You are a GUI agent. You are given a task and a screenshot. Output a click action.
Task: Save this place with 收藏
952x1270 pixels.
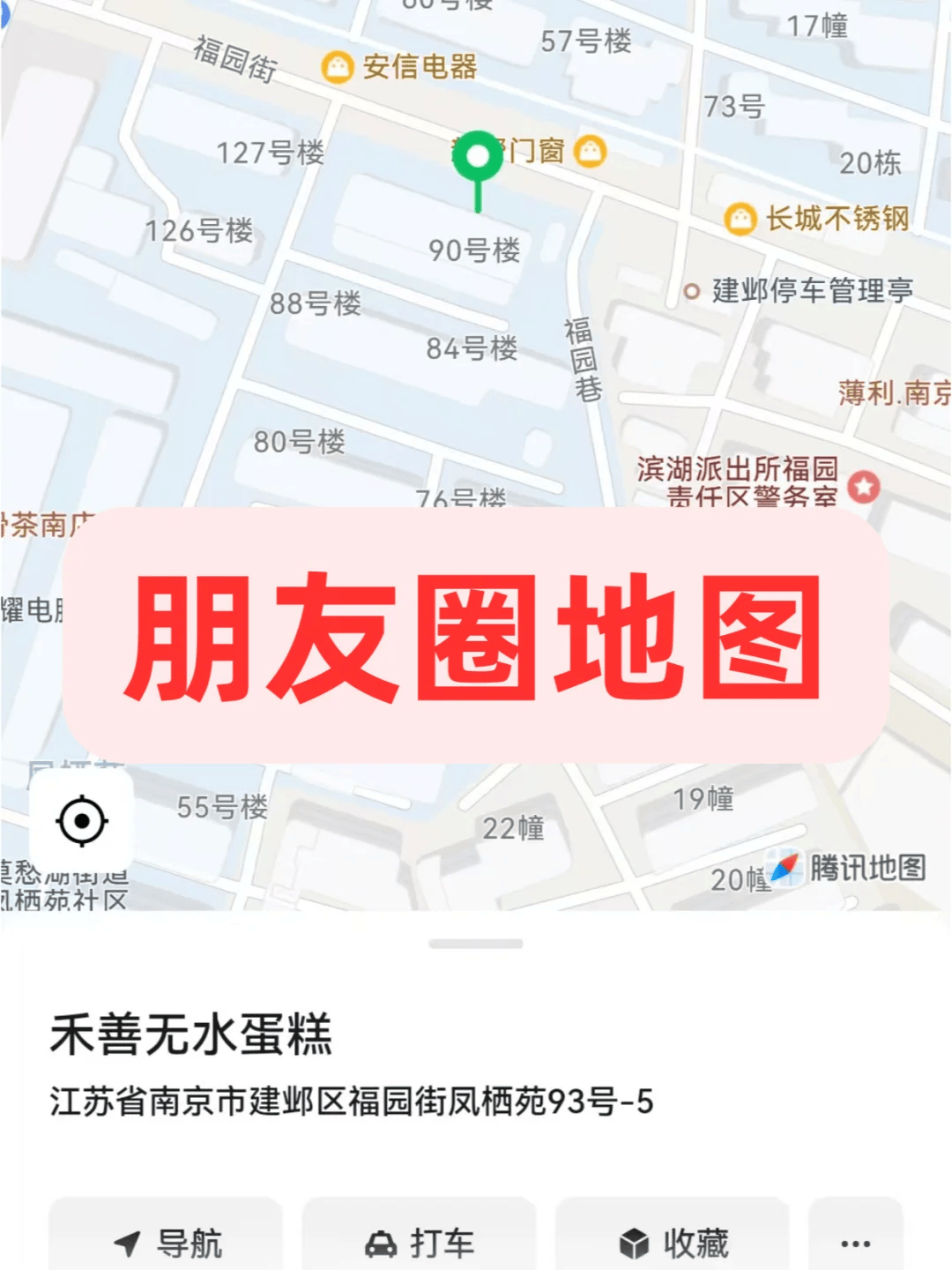[673, 1242]
